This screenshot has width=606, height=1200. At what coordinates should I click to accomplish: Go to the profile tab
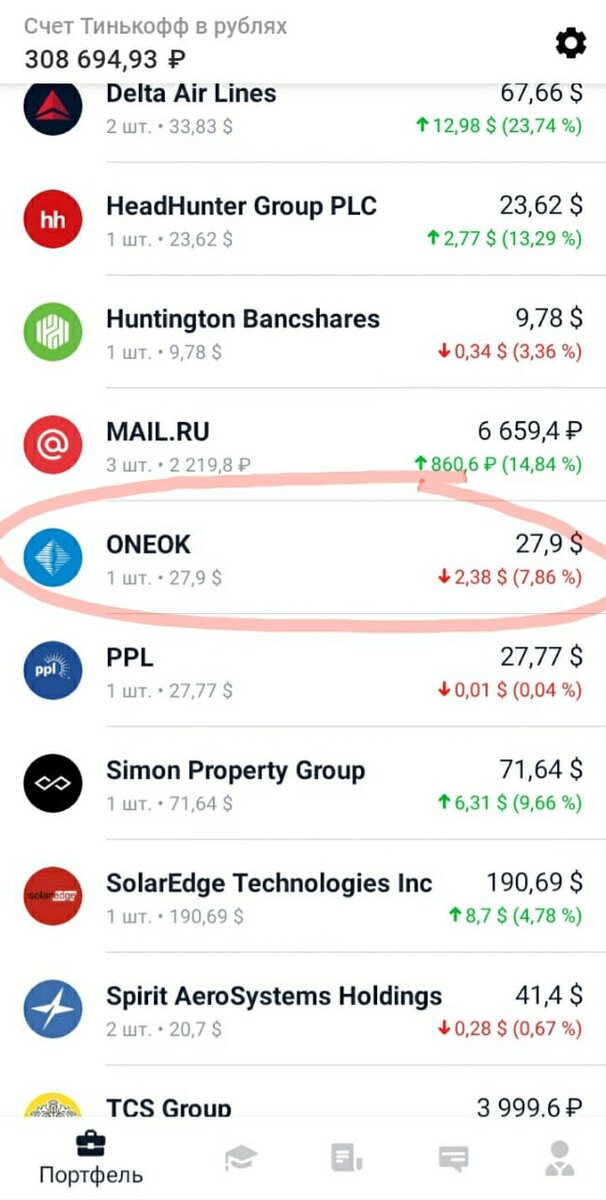560,1158
